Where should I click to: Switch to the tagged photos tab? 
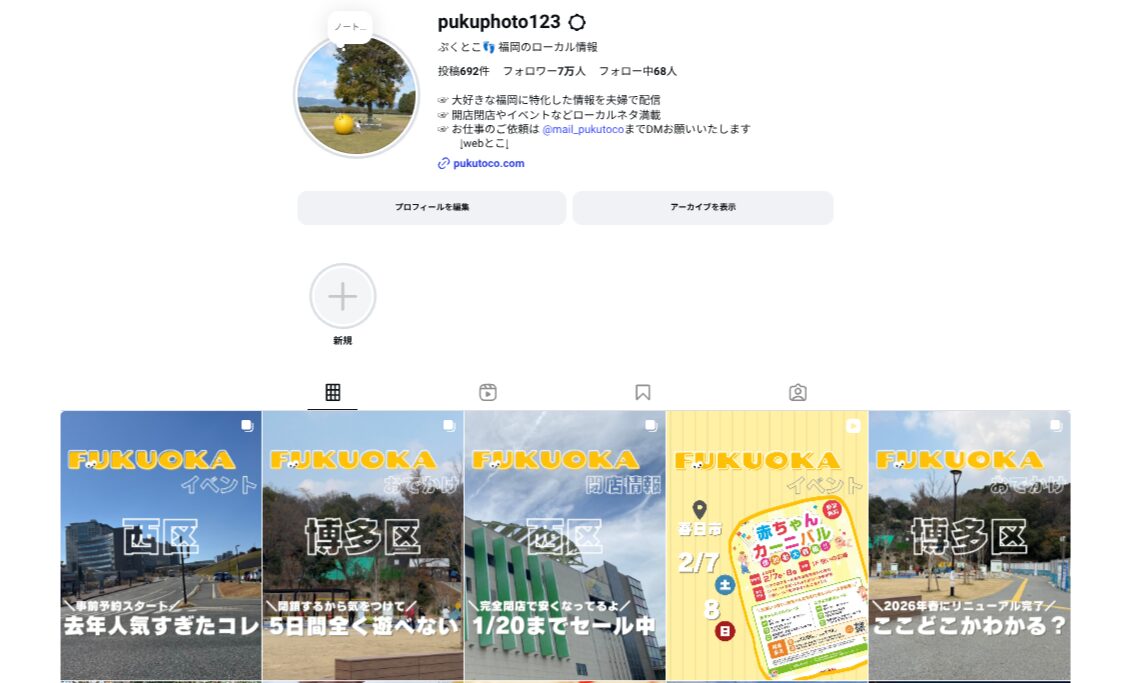coord(798,392)
